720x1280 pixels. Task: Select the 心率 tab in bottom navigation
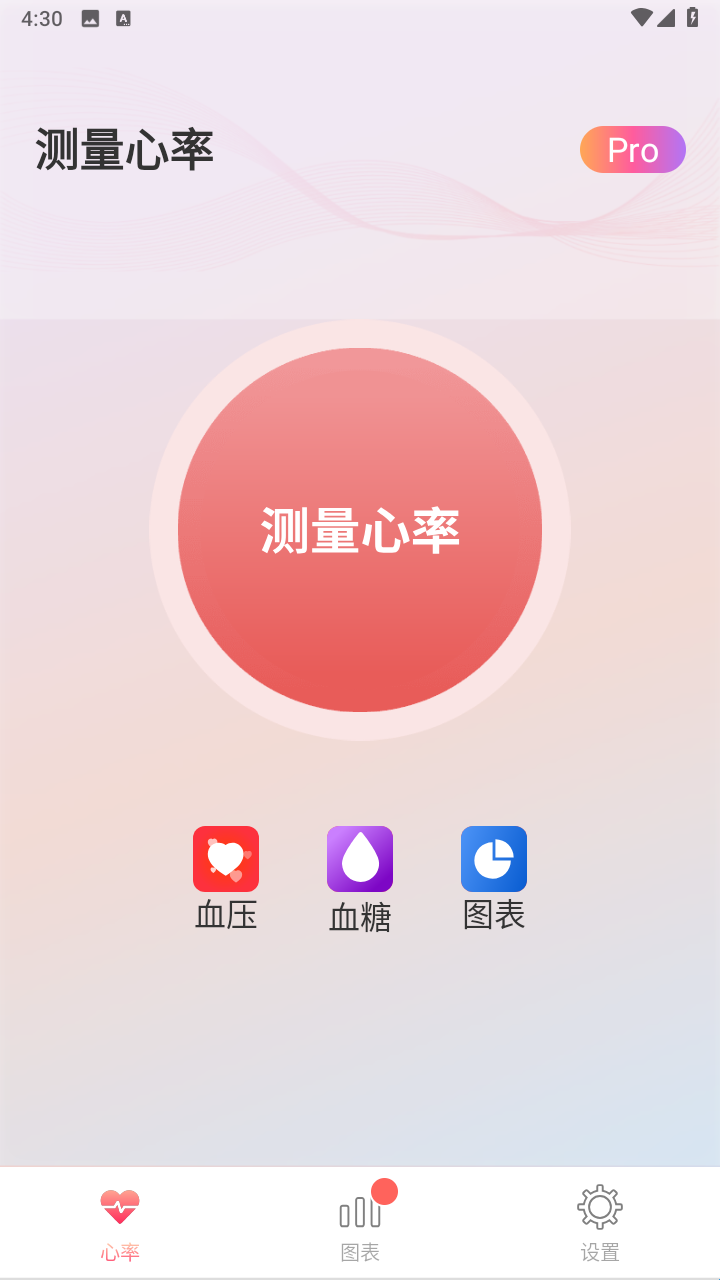tap(120, 1222)
